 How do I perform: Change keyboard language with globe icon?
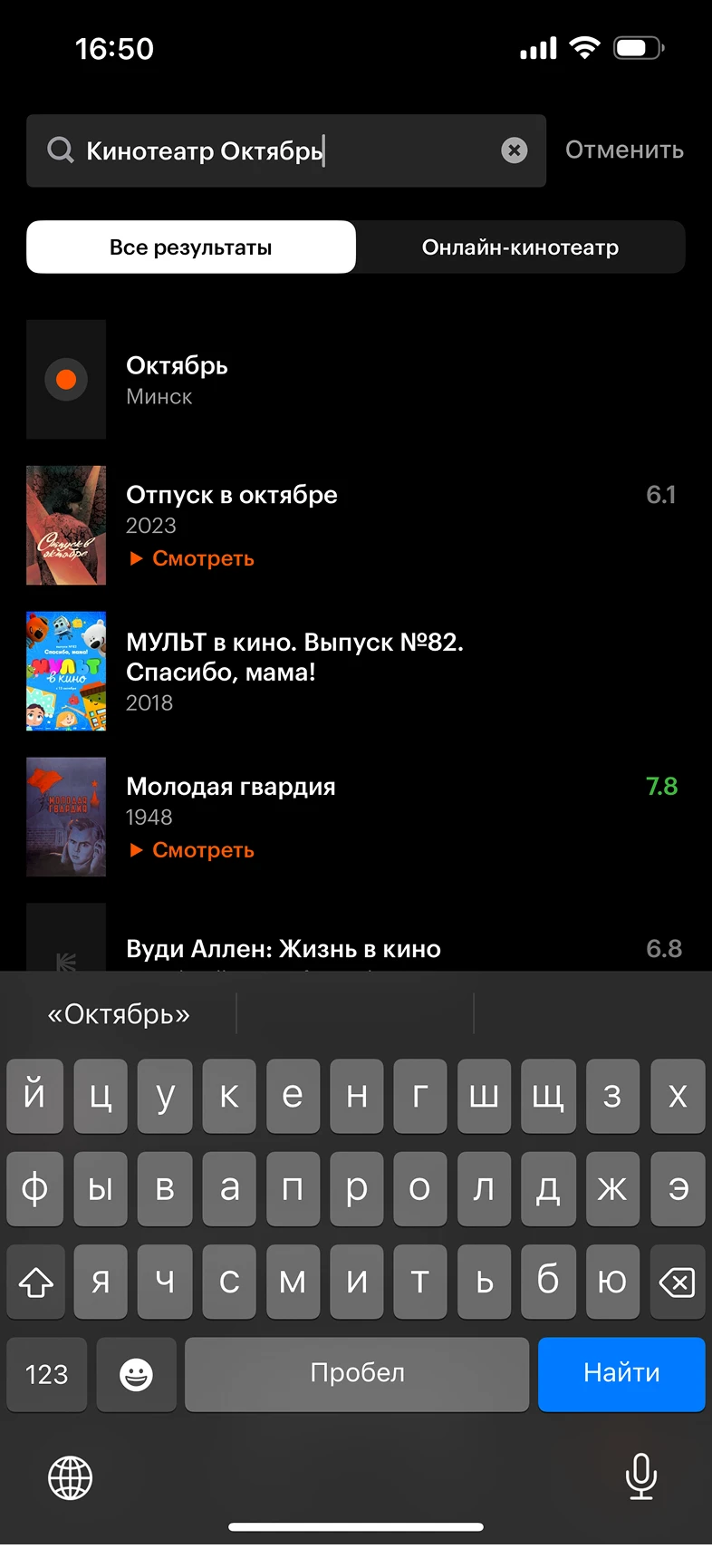point(70,1477)
